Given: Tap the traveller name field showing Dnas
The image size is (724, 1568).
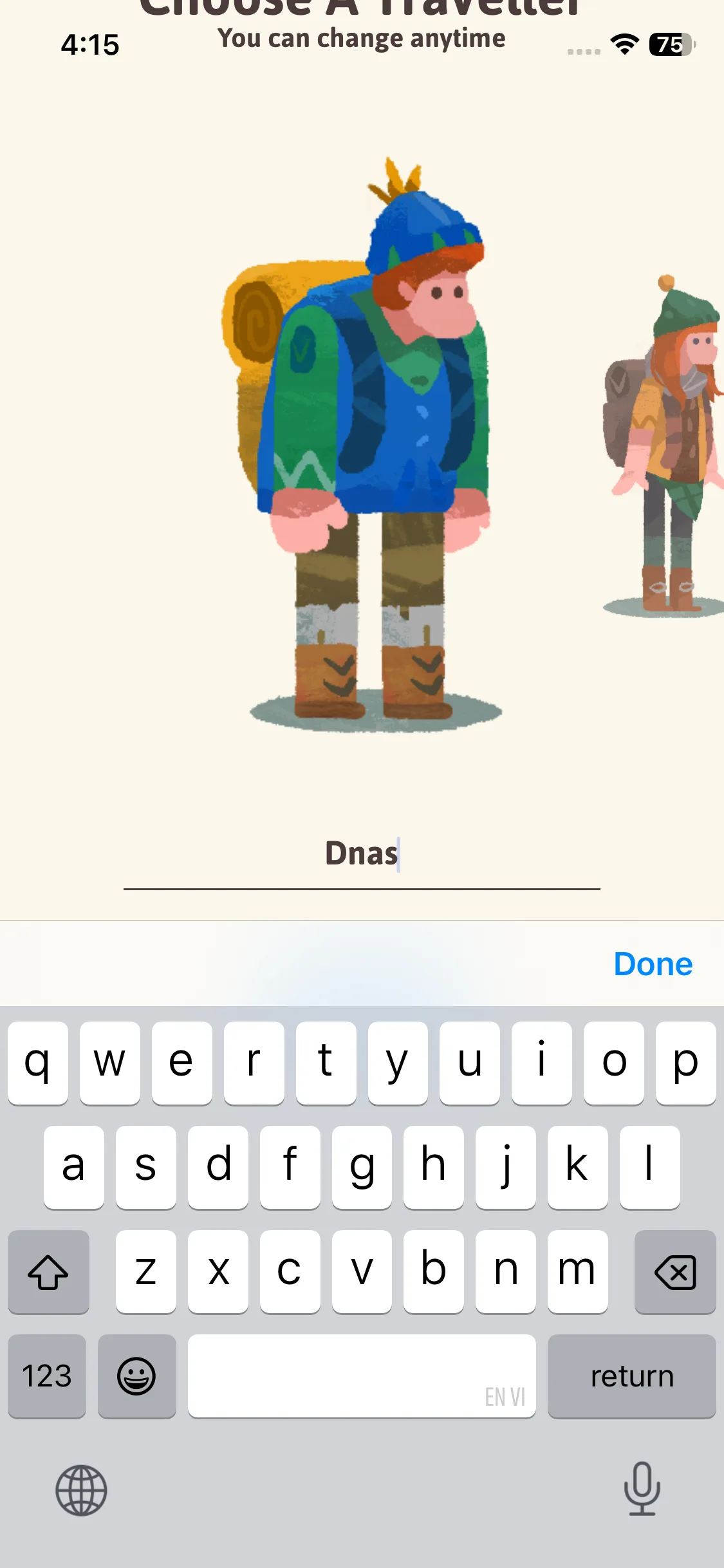Looking at the screenshot, I should pyautogui.click(x=362, y=855).
